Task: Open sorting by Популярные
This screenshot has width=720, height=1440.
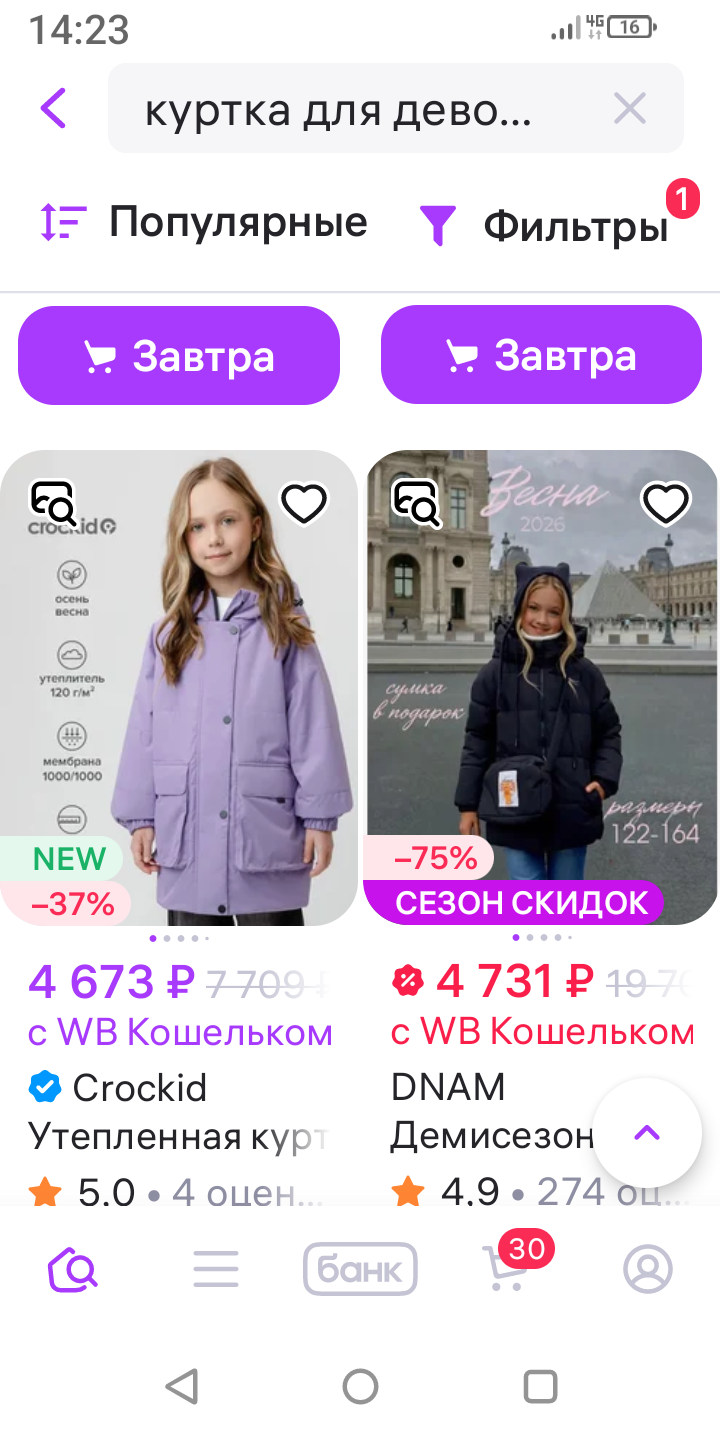Action: pyautogui.click(x=204, y=222)
